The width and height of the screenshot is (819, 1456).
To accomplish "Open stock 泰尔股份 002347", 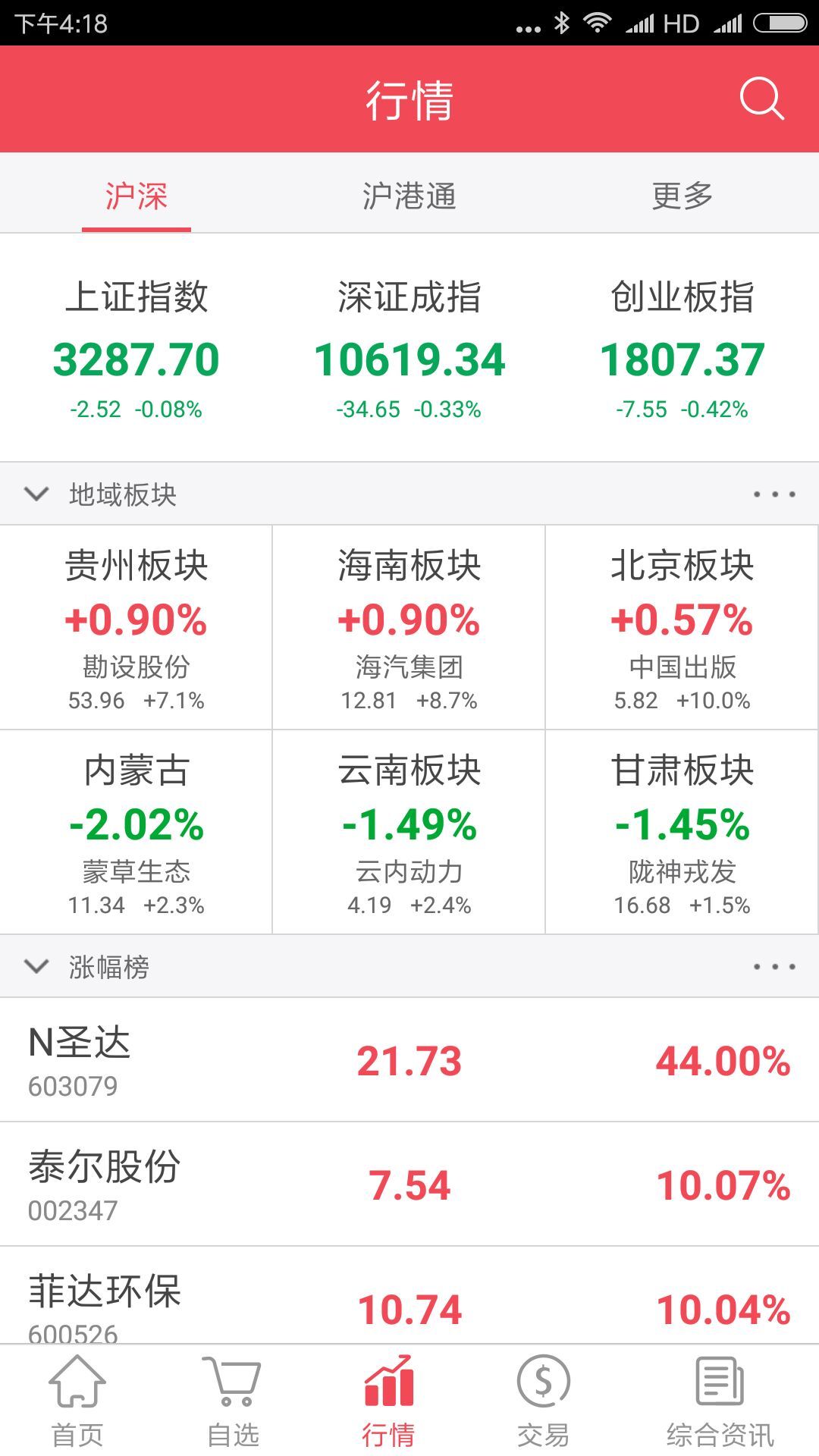I will 409,1185.
